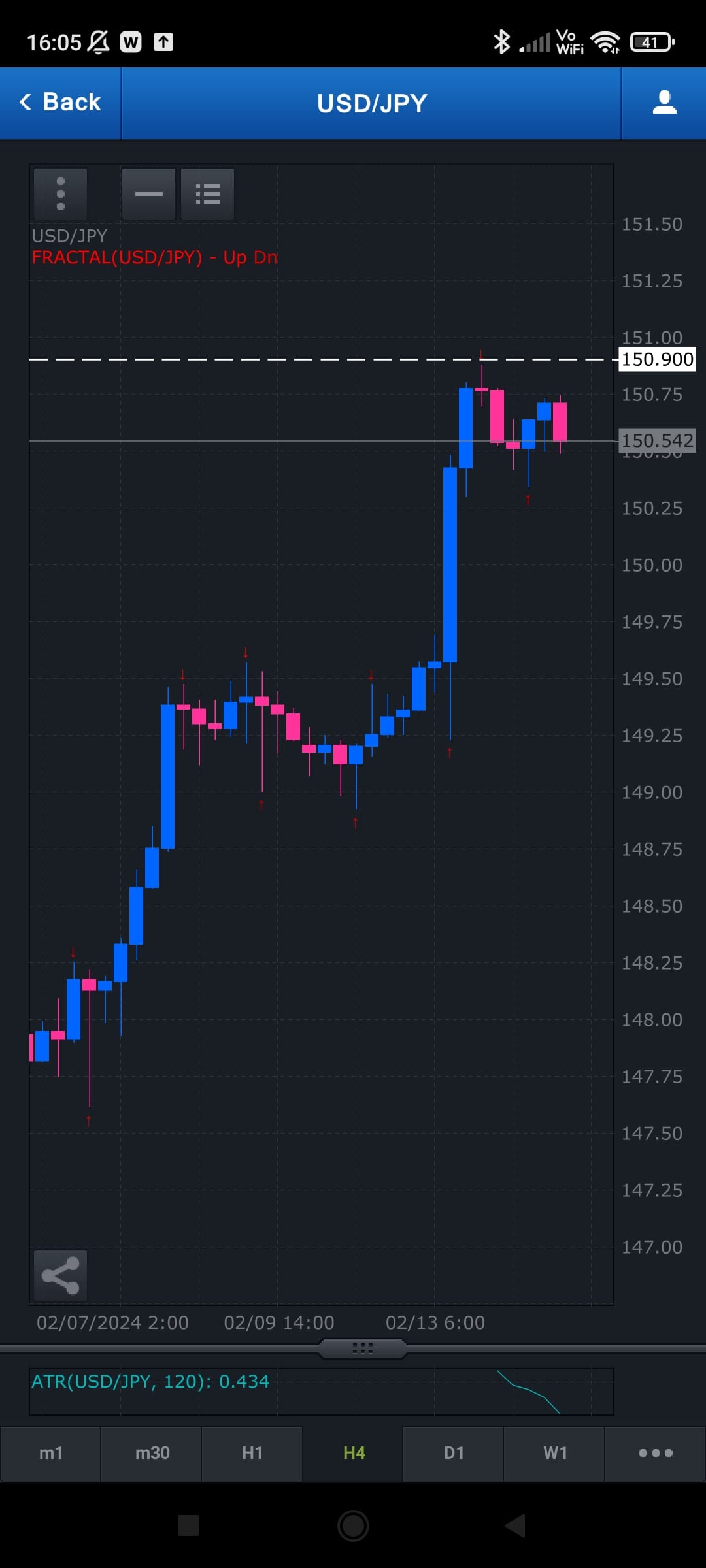The image size is (706, 1568).
Task: Open the chart's three-dot options menu
Action: pos(61,194)
